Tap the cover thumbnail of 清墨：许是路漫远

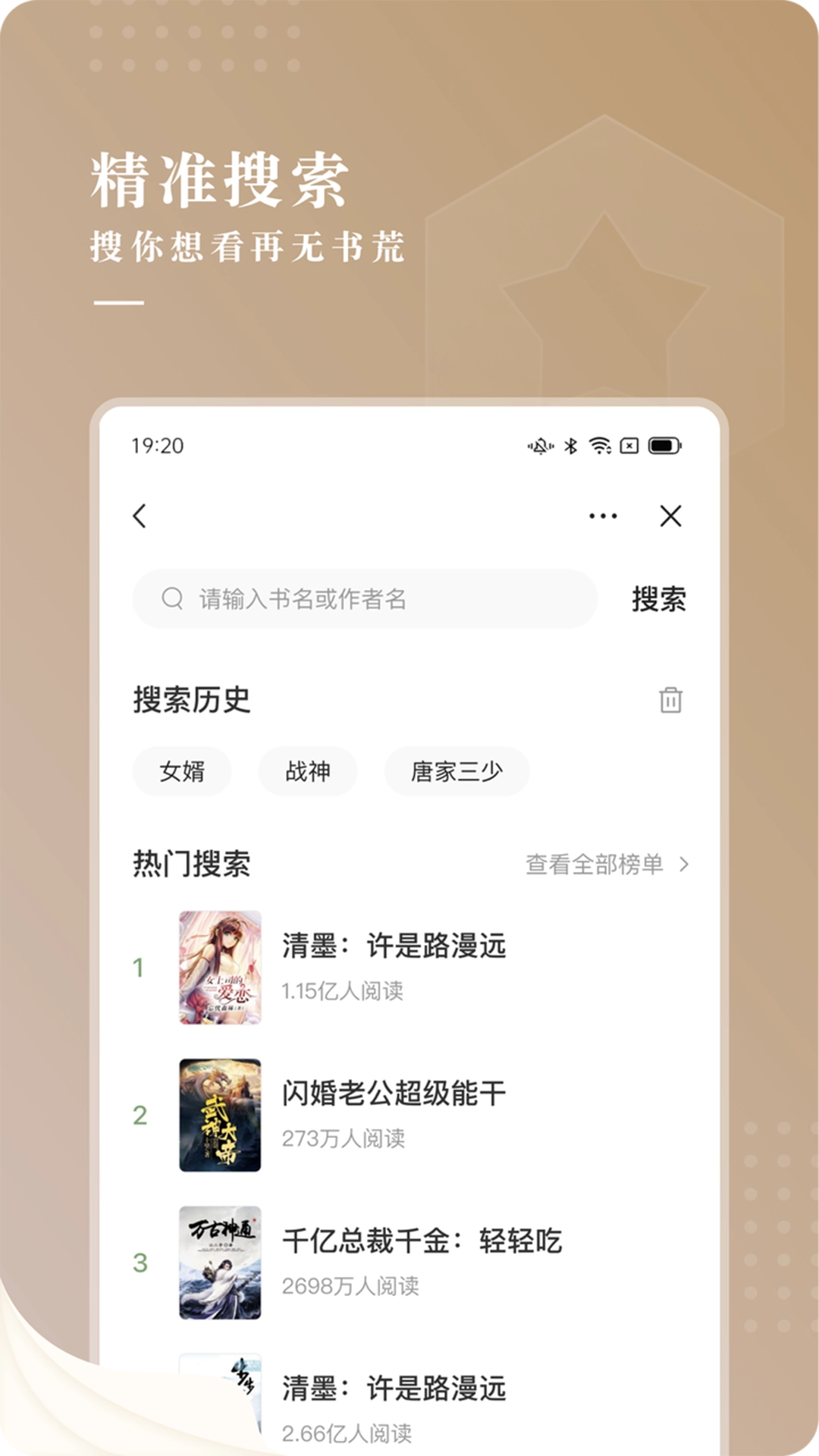coord(220,963)
